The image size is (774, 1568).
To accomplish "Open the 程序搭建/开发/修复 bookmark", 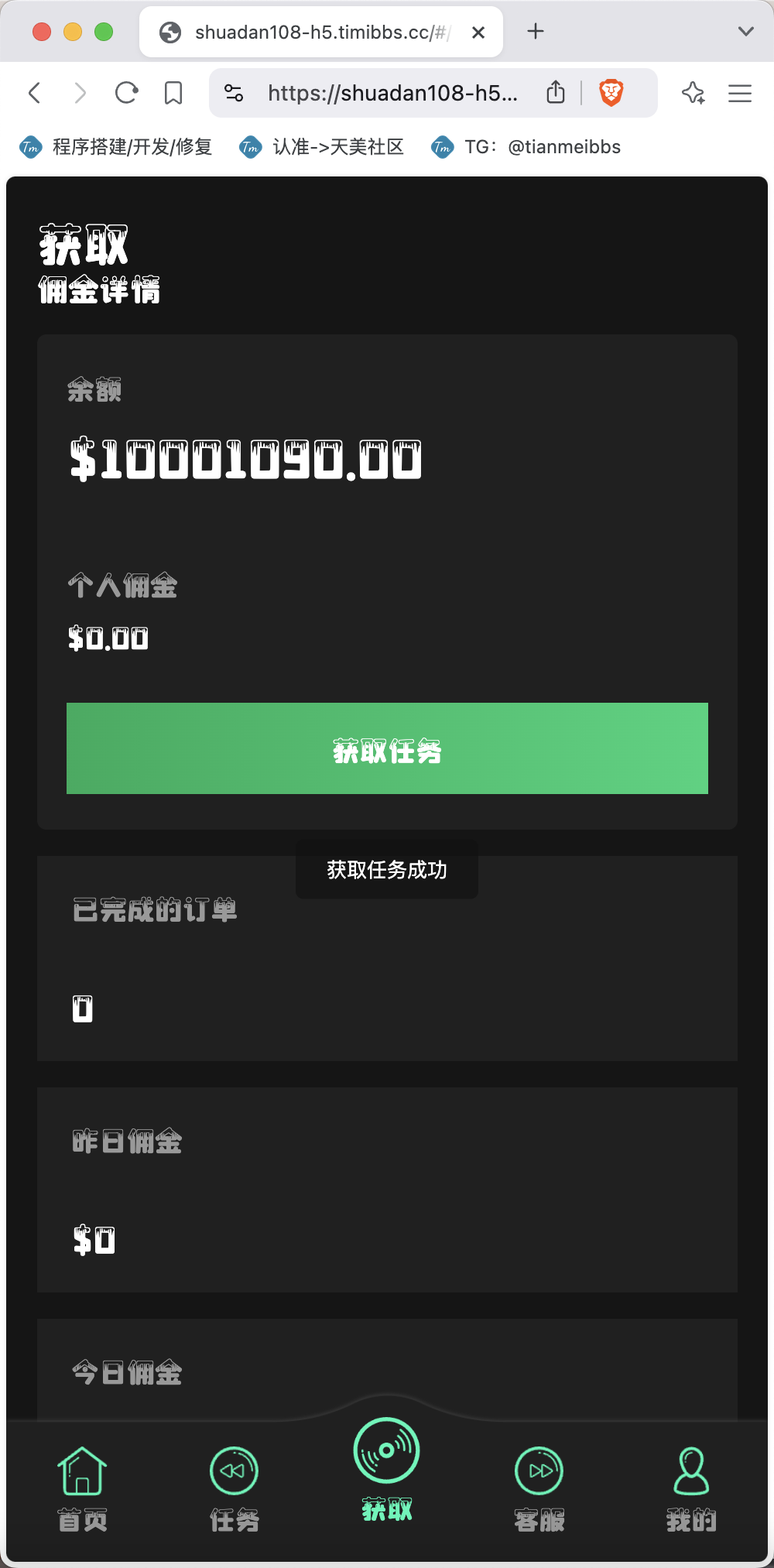I will coord(116,147).
